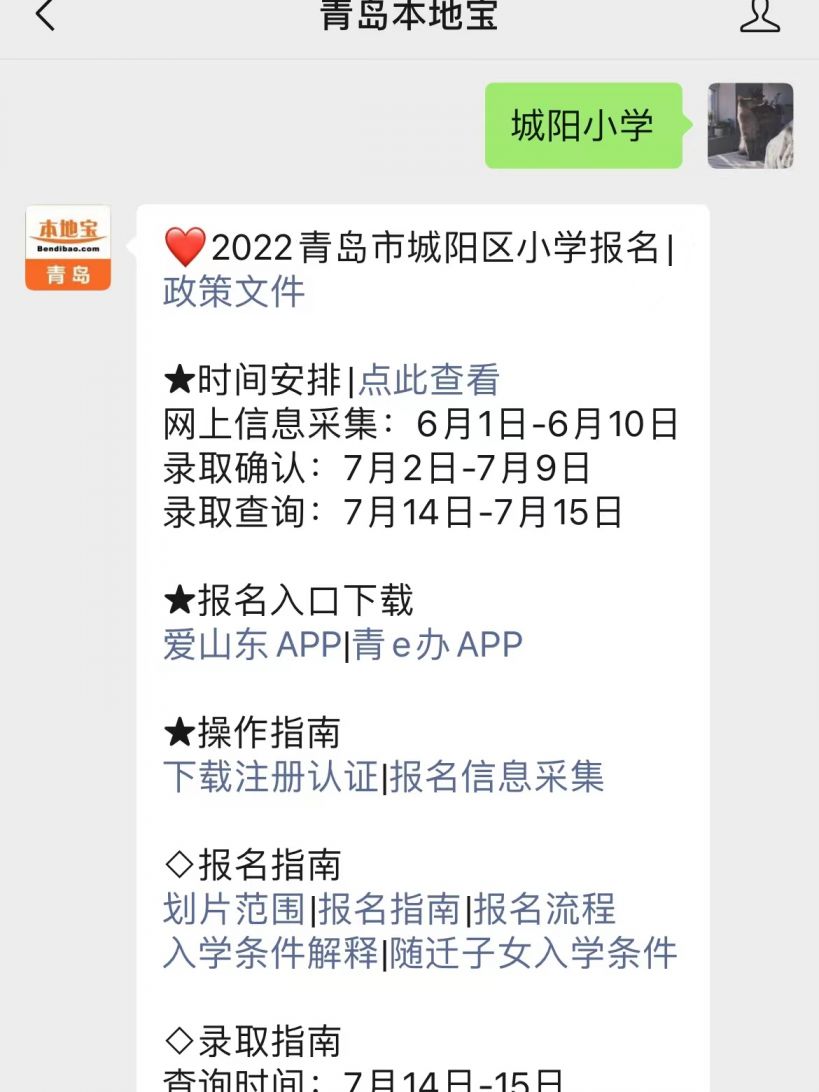
Task: Tap the 本地宝 青岛 account avatar
Action: tap(68, 248)
